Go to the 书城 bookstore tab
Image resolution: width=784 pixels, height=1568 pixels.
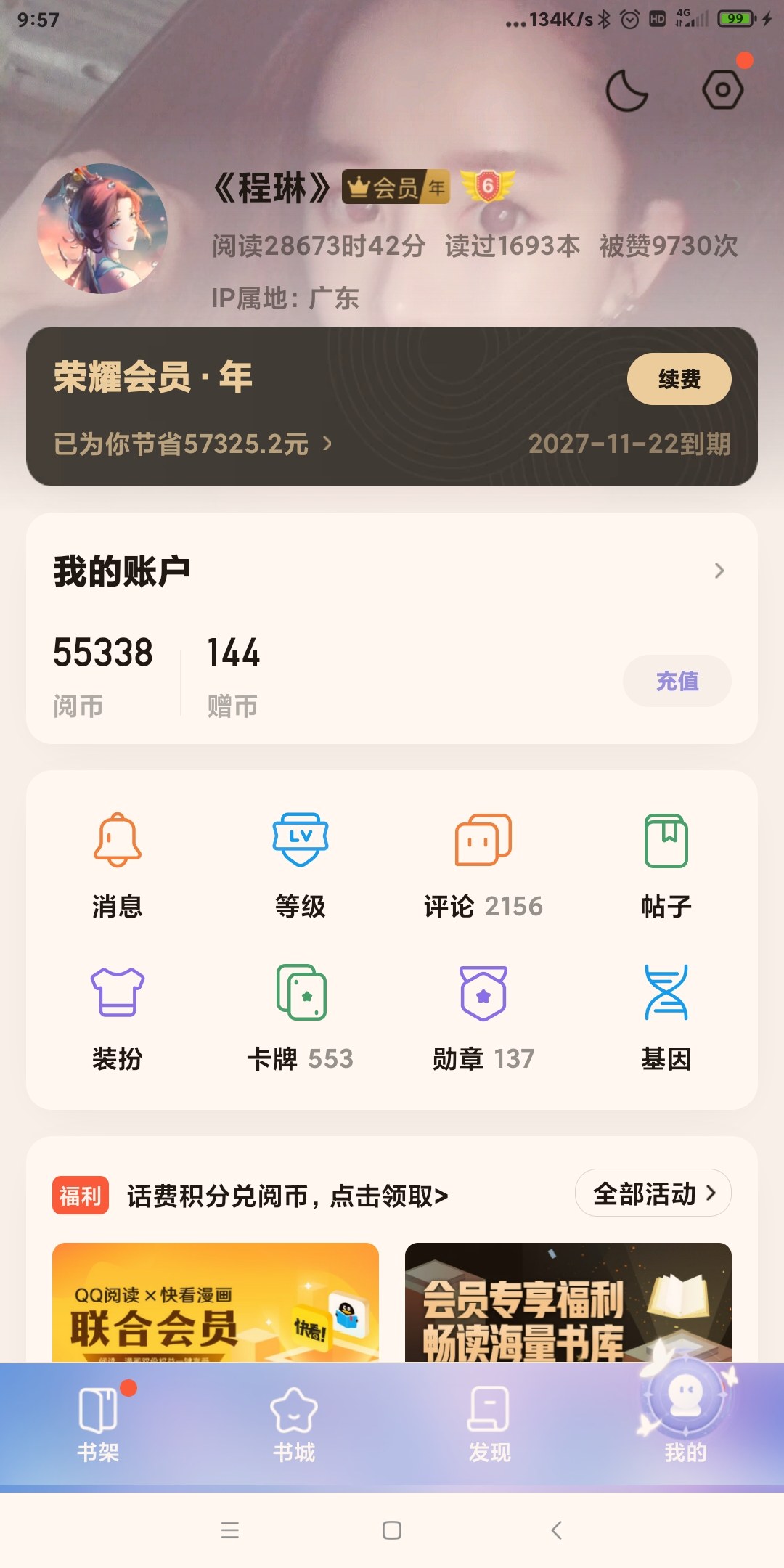coord(294,1423)
